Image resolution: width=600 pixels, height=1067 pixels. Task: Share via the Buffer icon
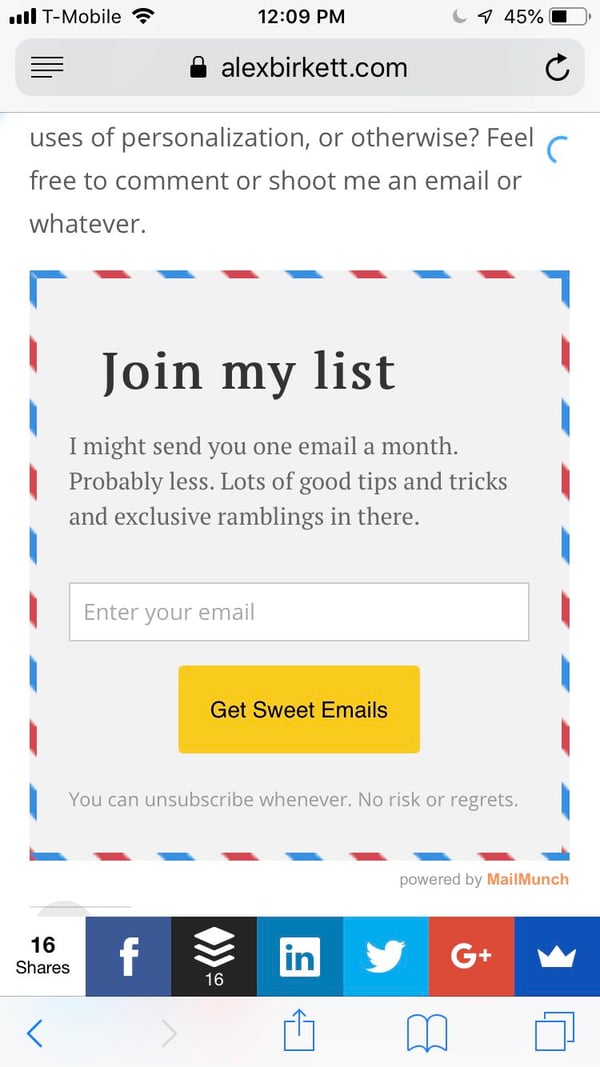[x=214, y=957]
